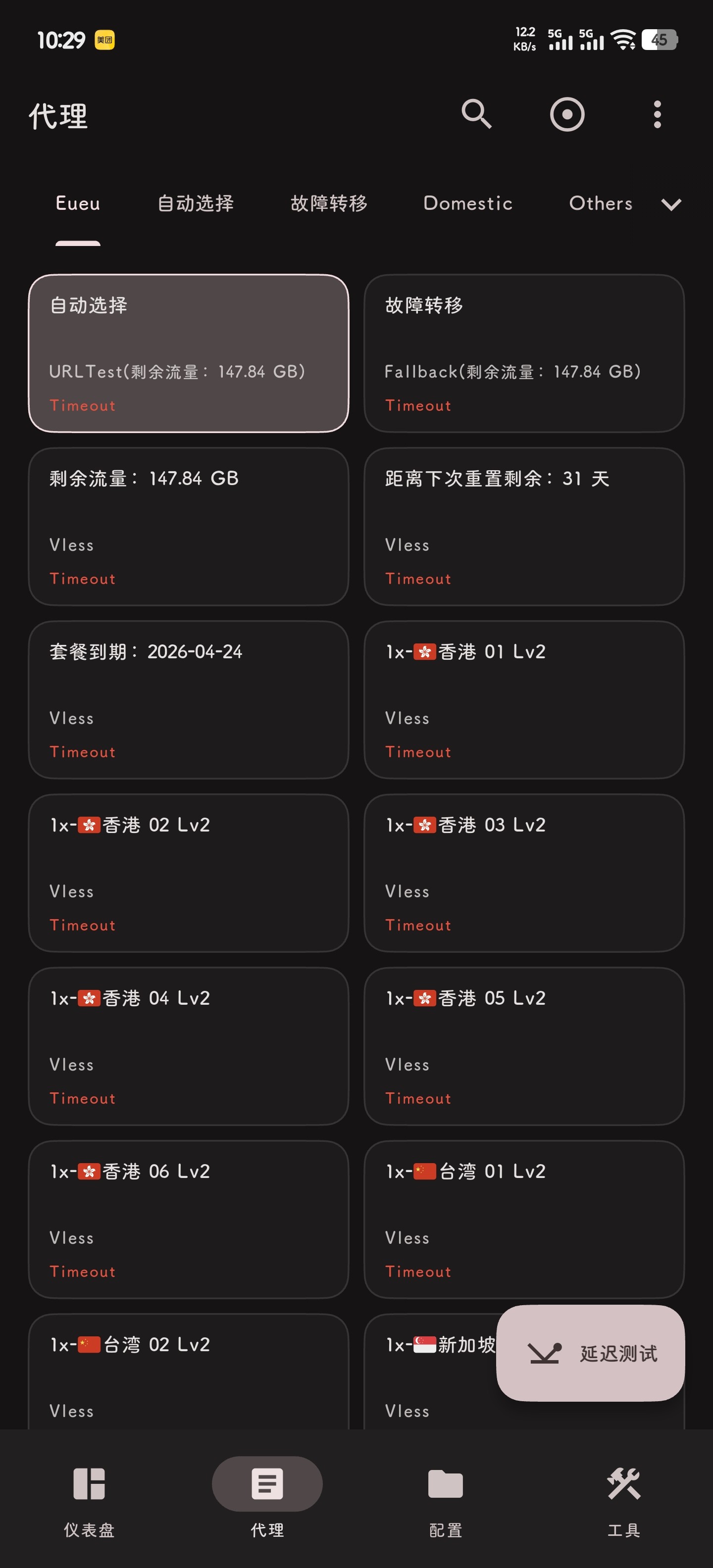Open the three-dot overflow menu

[657, 114]
